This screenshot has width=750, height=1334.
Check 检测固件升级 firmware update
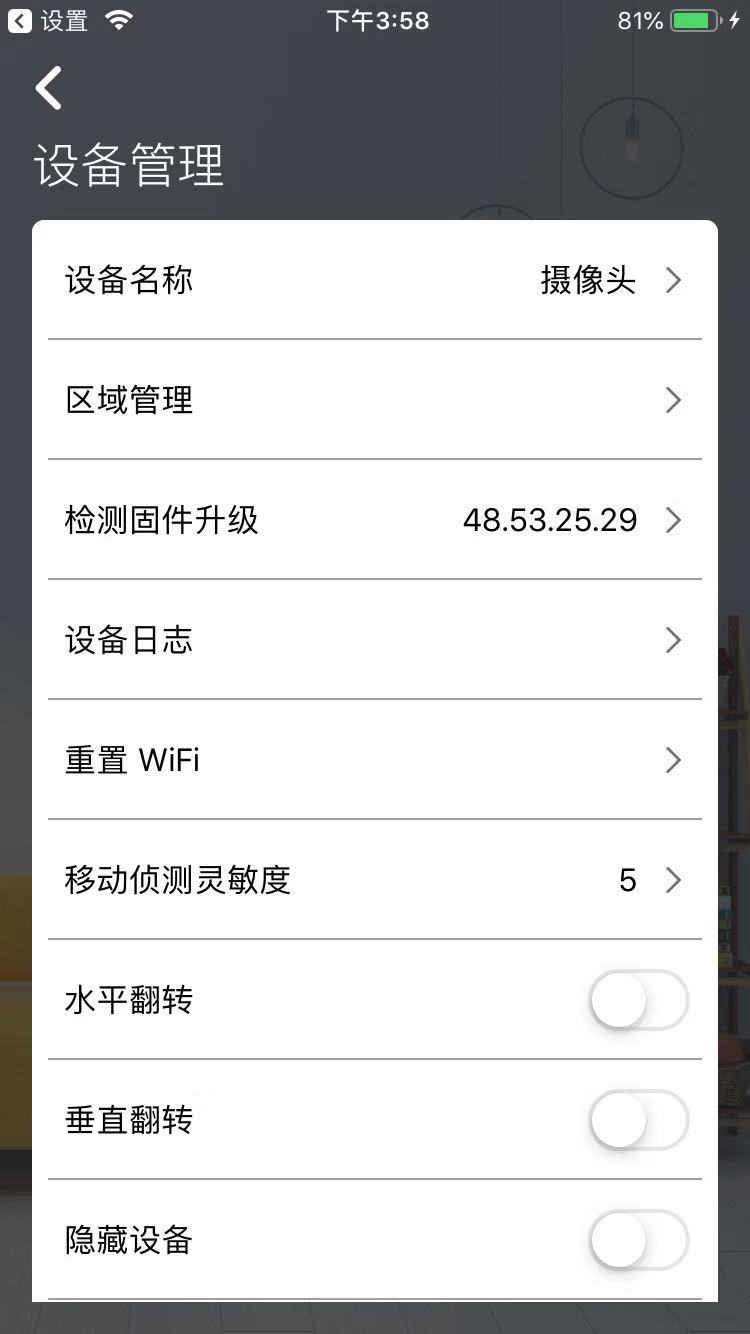(x=374, y=520)
